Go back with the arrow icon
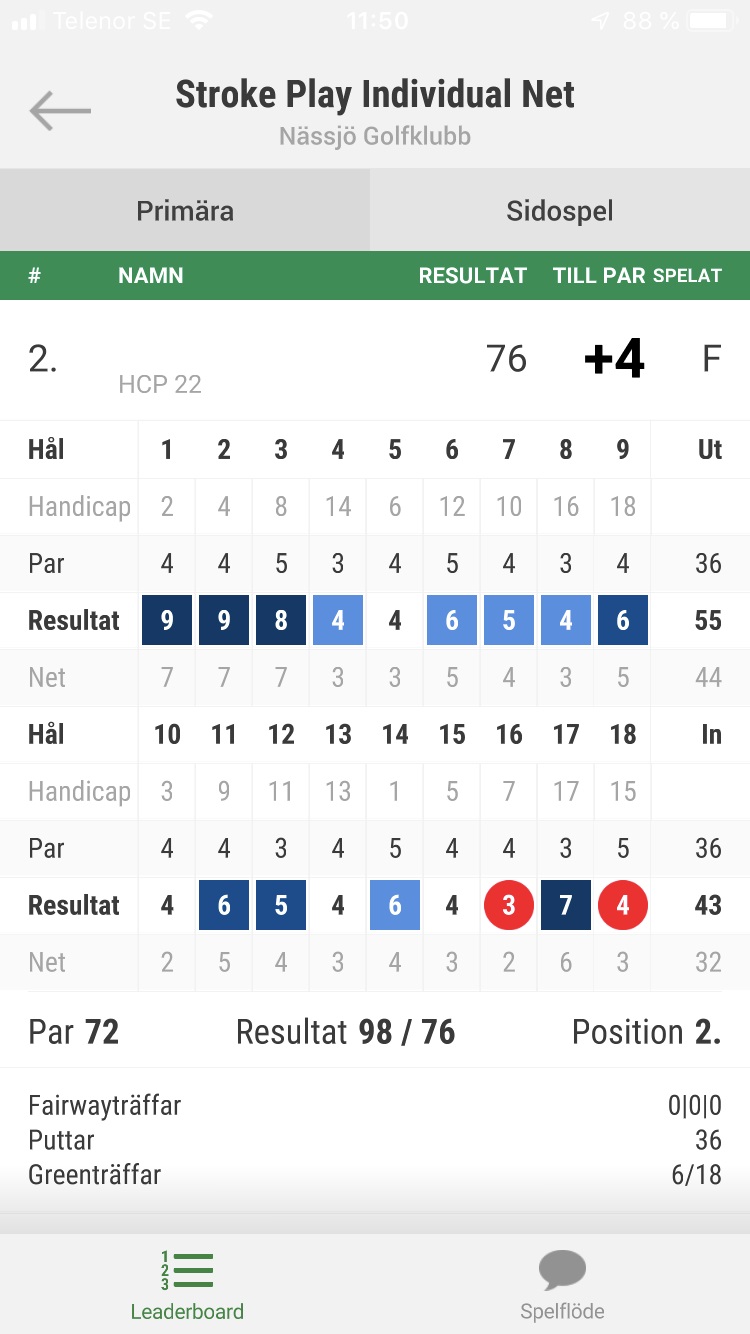This screenshot has width=750, height=1334. tap(60, 111)
